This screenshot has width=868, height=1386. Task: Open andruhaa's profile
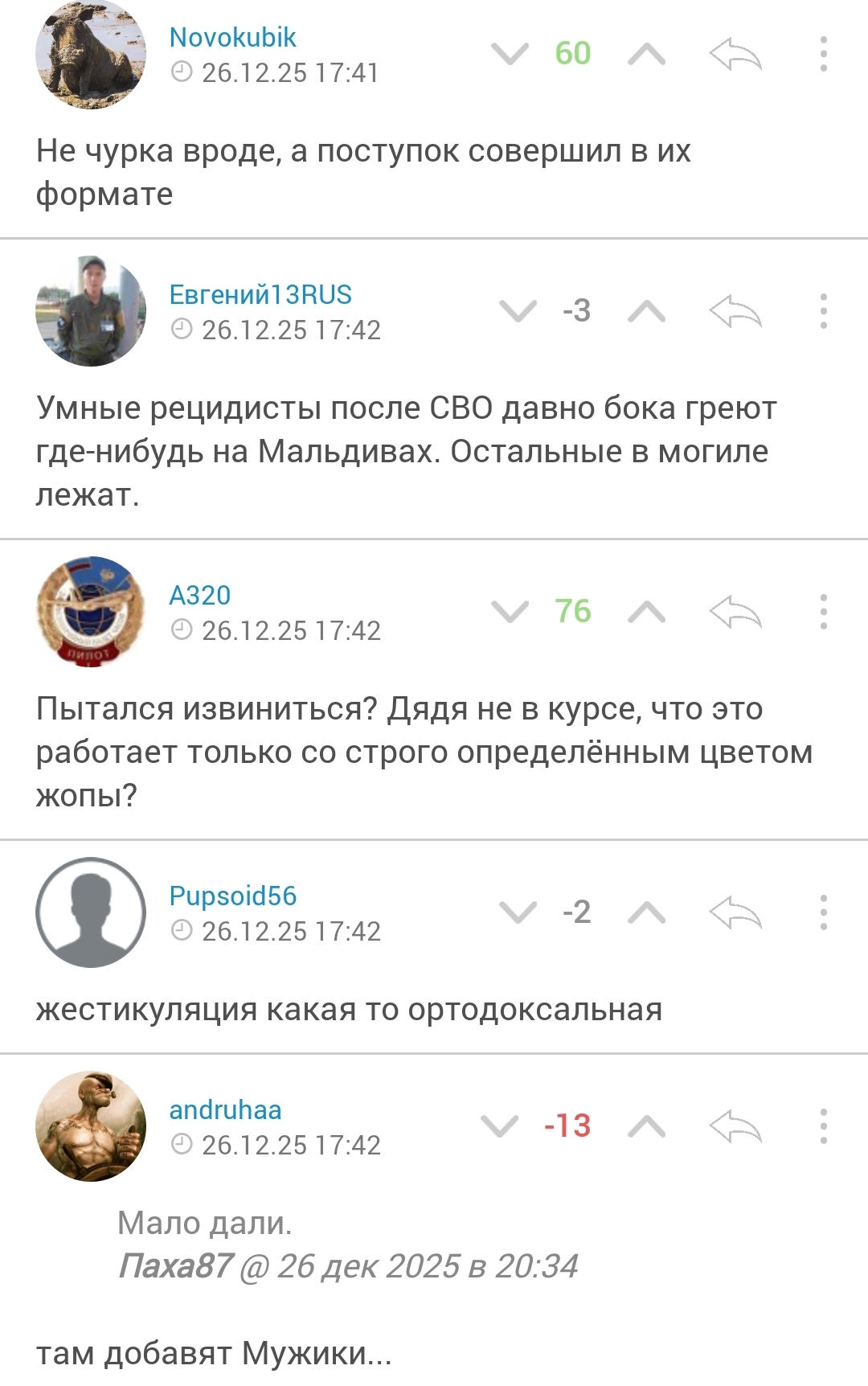coord(225,1109)
